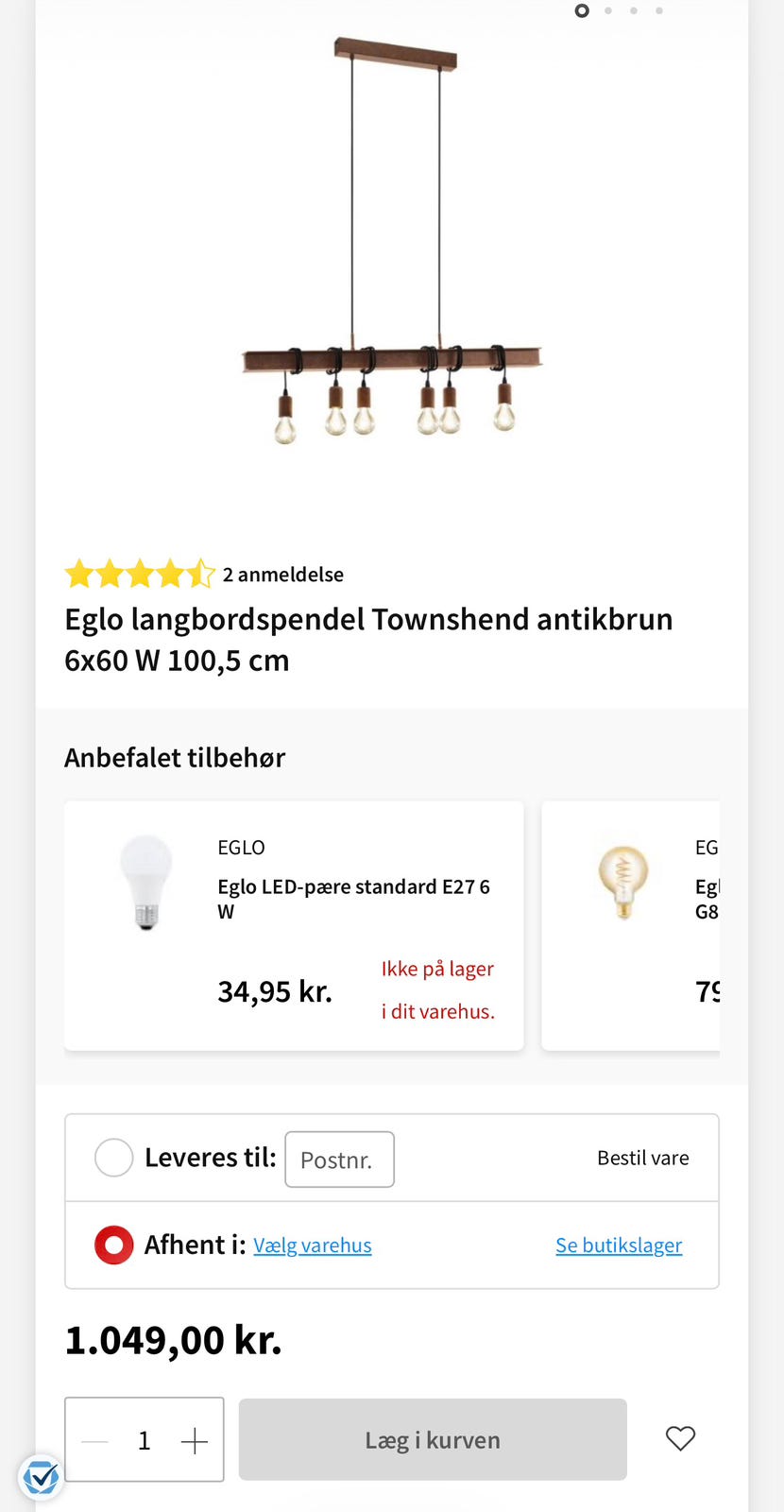Select the Afhent i radio button

[x=113, y=1245]
